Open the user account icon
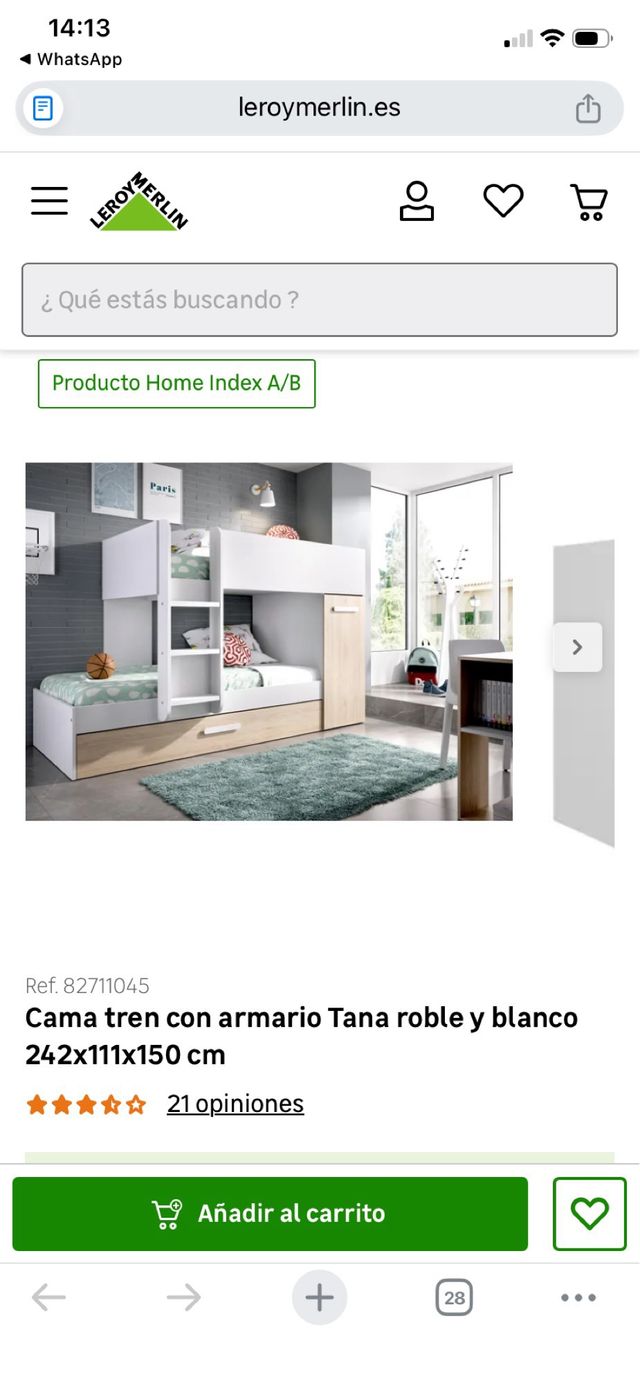 (x=416, y=201)
